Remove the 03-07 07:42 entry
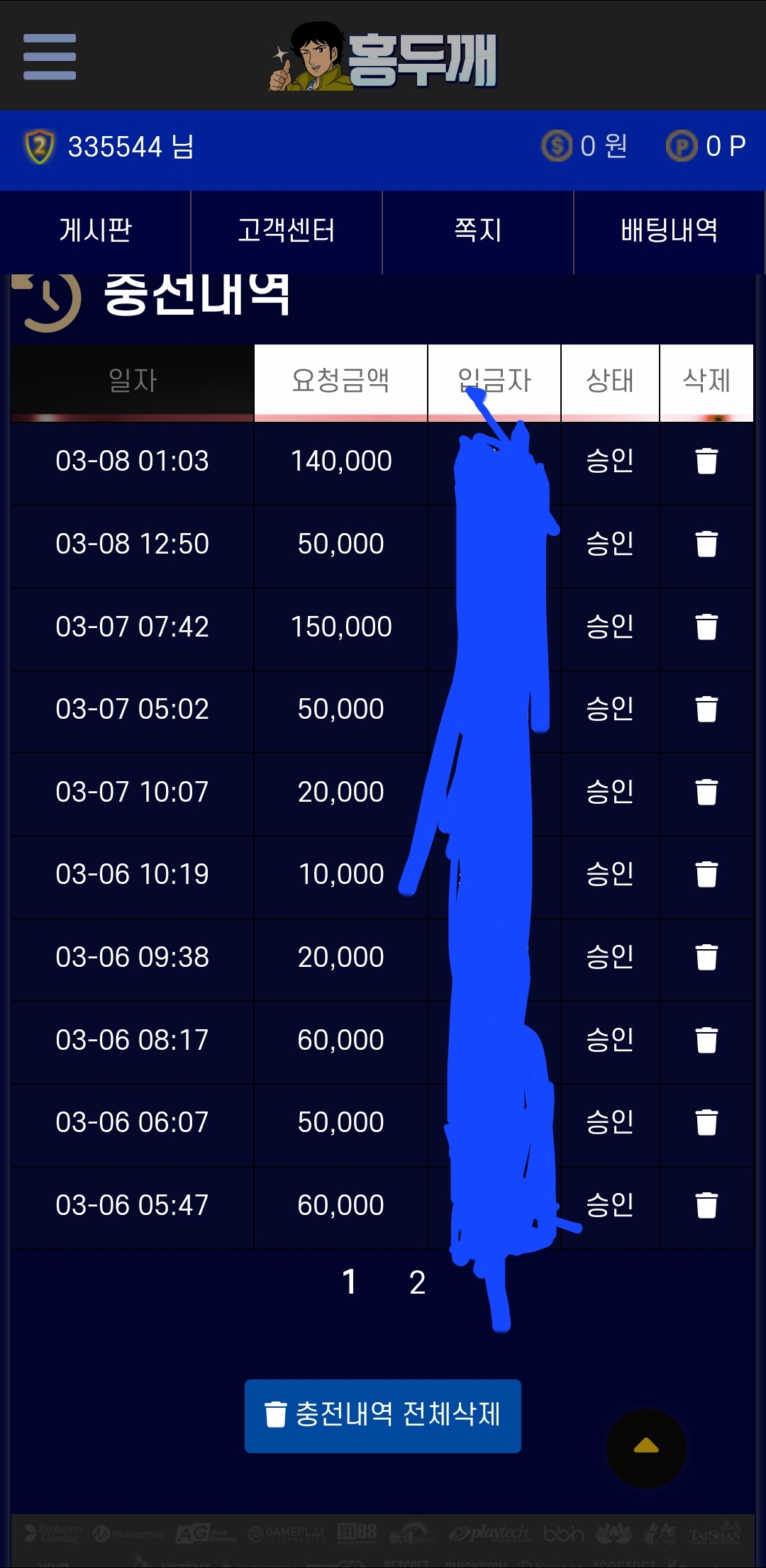Screen dimensions: 766x1568 (x=706, y=627)
